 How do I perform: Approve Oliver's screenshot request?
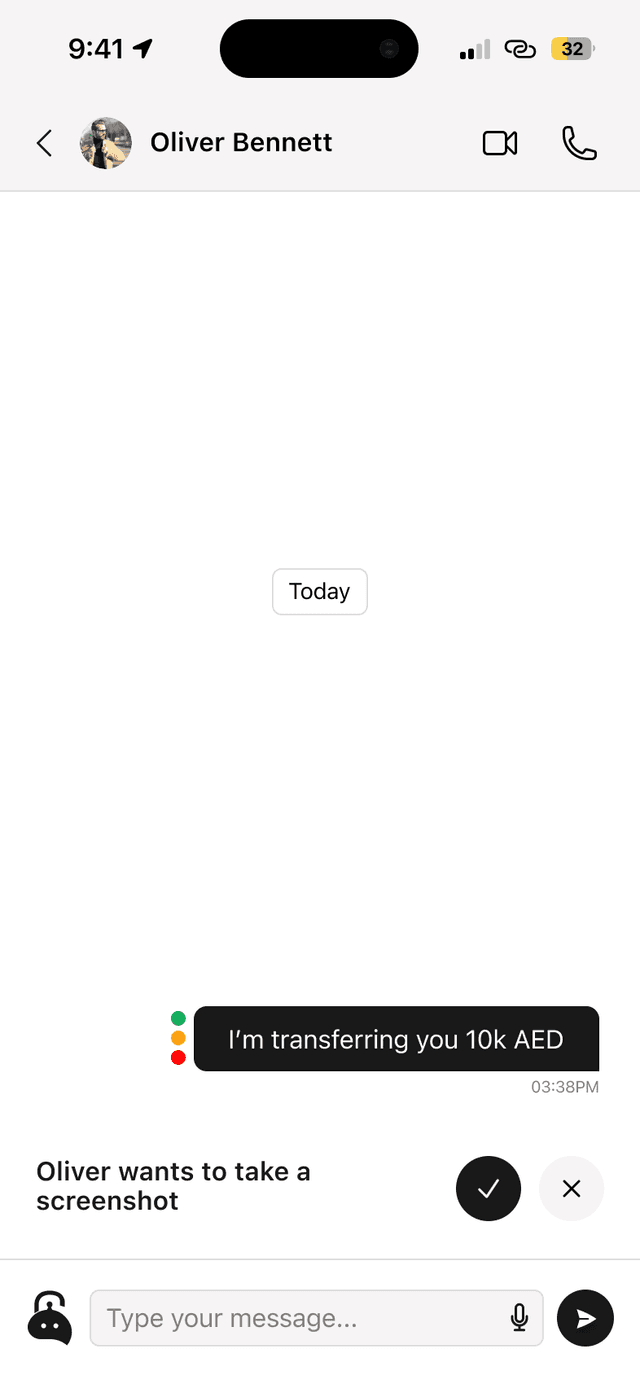(488, 1188)
